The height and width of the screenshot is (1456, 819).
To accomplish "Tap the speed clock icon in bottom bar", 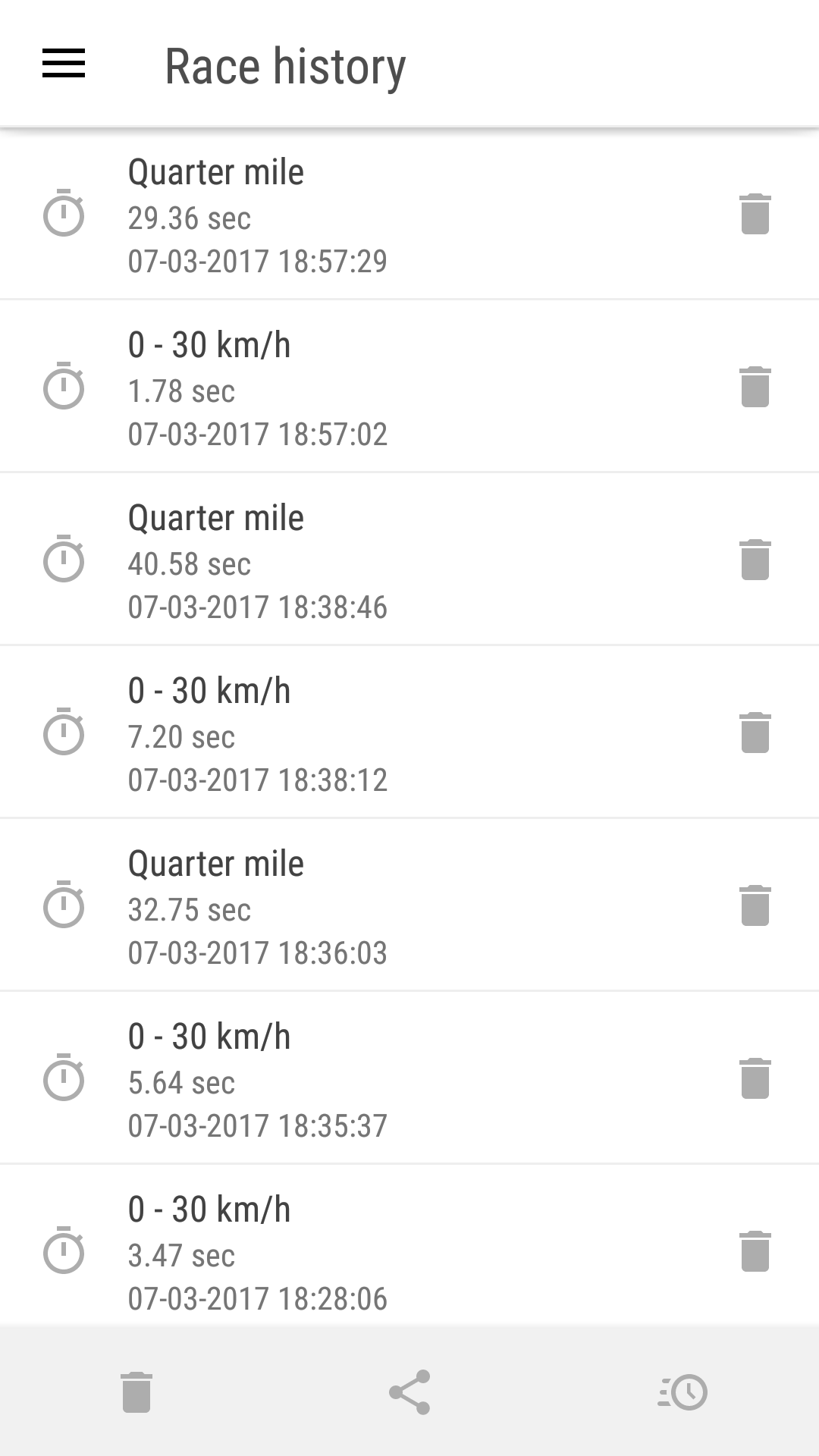I will click(x=682, y=1392).
